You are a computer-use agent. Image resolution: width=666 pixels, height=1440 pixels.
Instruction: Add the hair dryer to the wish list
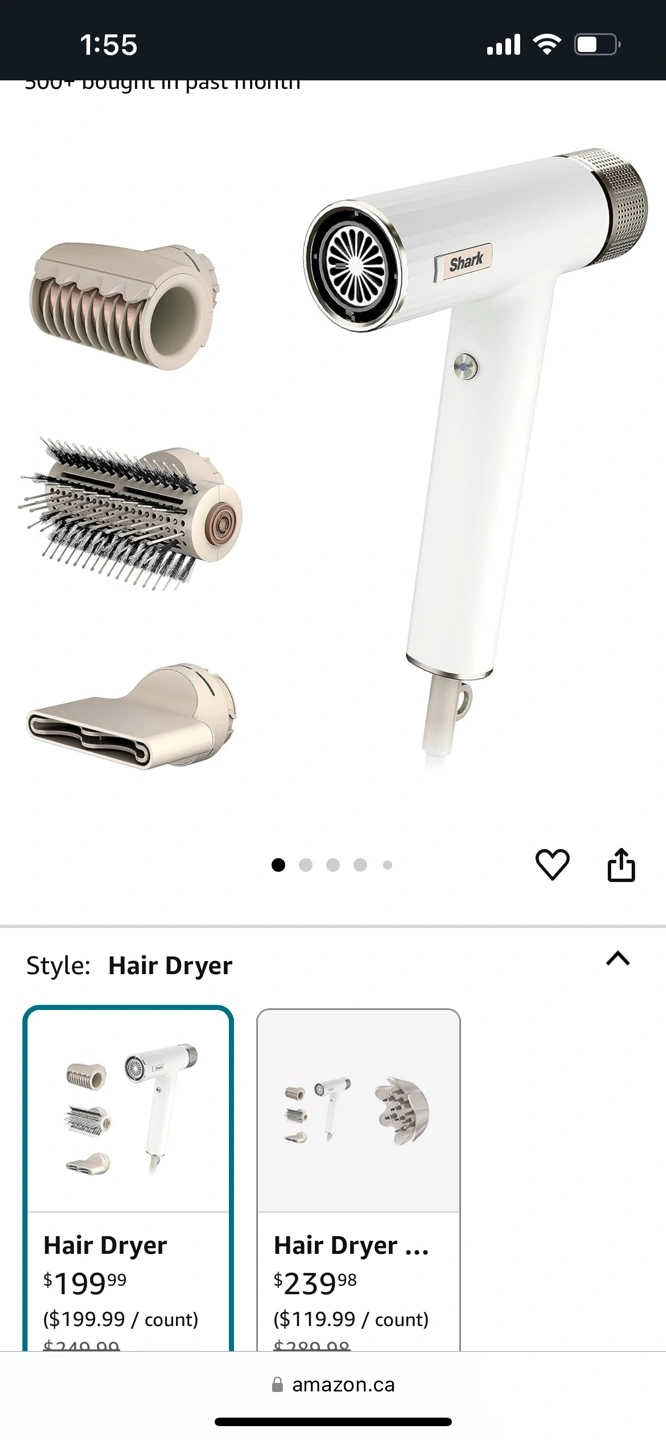point(552,865)
